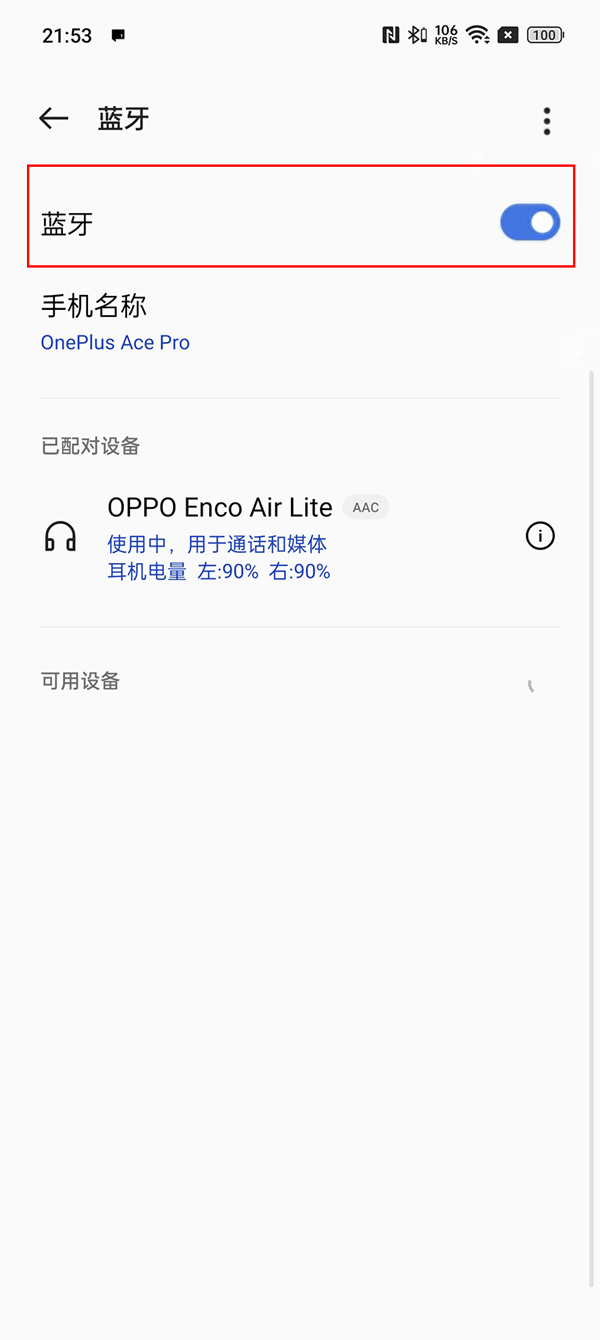Screen dimensions: 600x1340
Task: Open the three-dot overflow menu
Action: pyautogui.click(x=546, y=121)
